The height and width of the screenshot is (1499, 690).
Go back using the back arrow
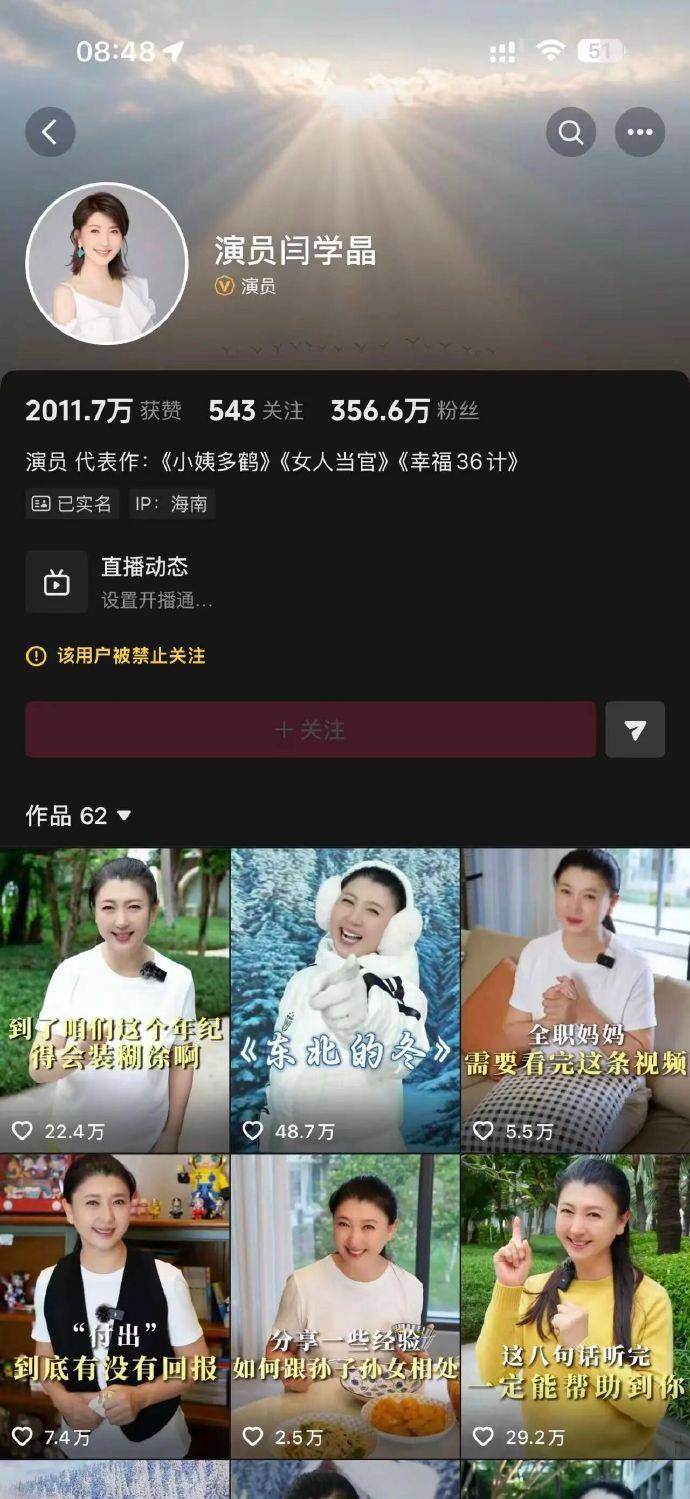tap(50, 132)
